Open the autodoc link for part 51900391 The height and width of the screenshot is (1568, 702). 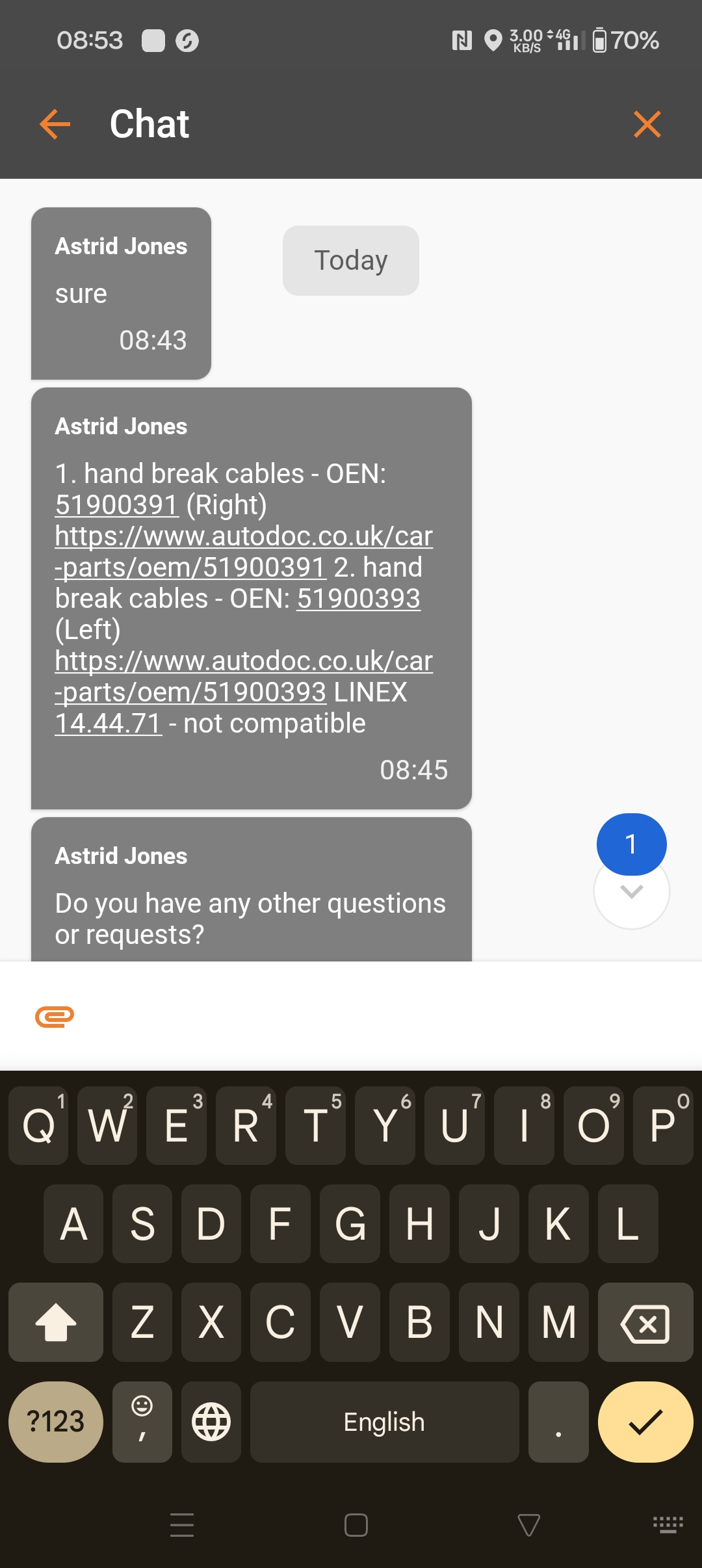point(244,552)
